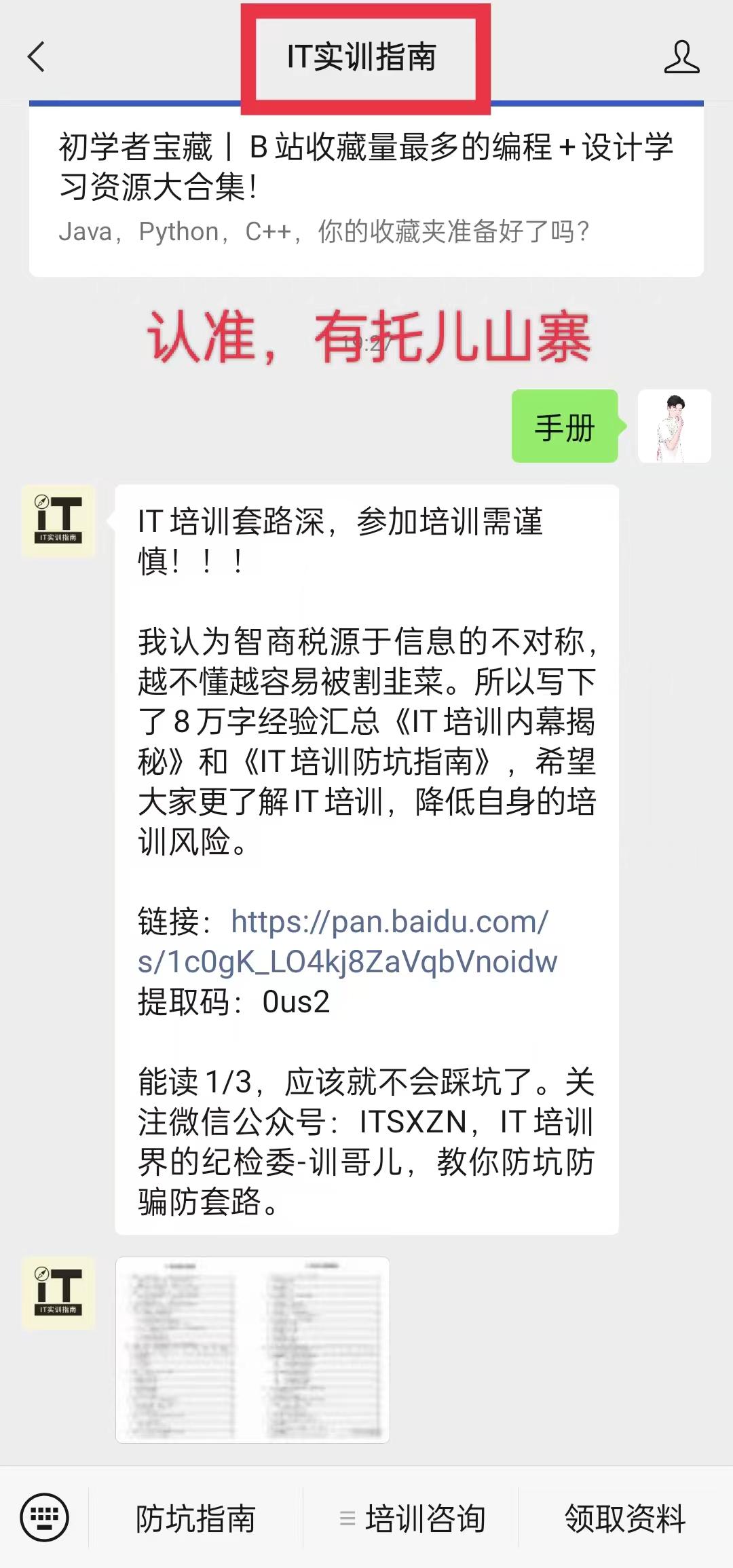
Task: Tap the IT实训指南 avatar beside the text message
Action: click(58, 521)
